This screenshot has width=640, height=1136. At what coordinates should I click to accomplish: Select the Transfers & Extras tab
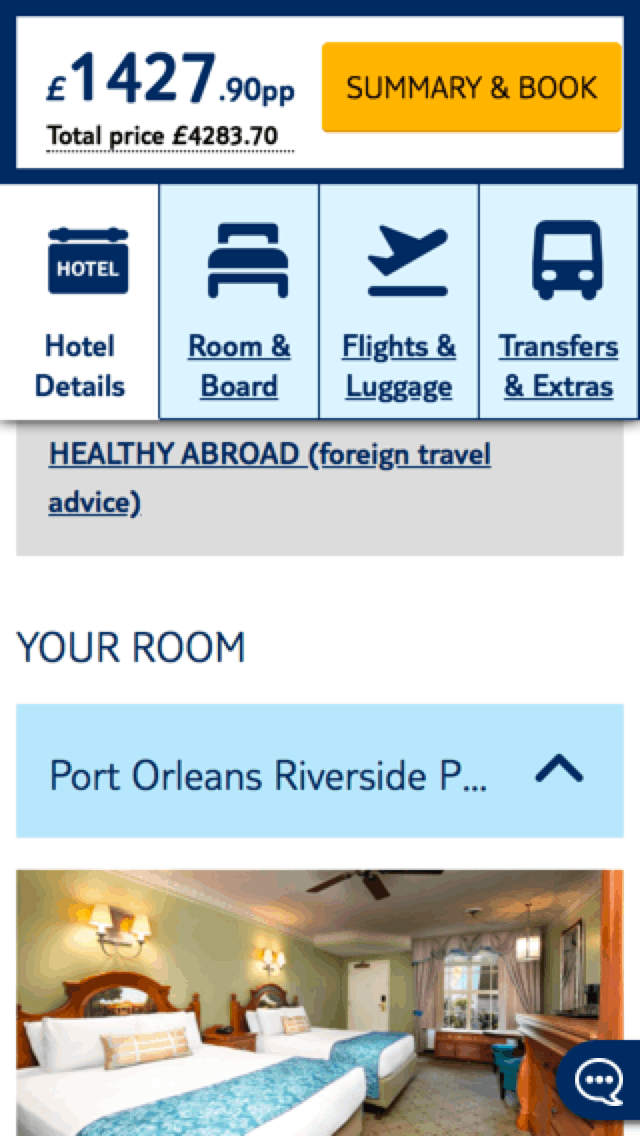point(558,303)
